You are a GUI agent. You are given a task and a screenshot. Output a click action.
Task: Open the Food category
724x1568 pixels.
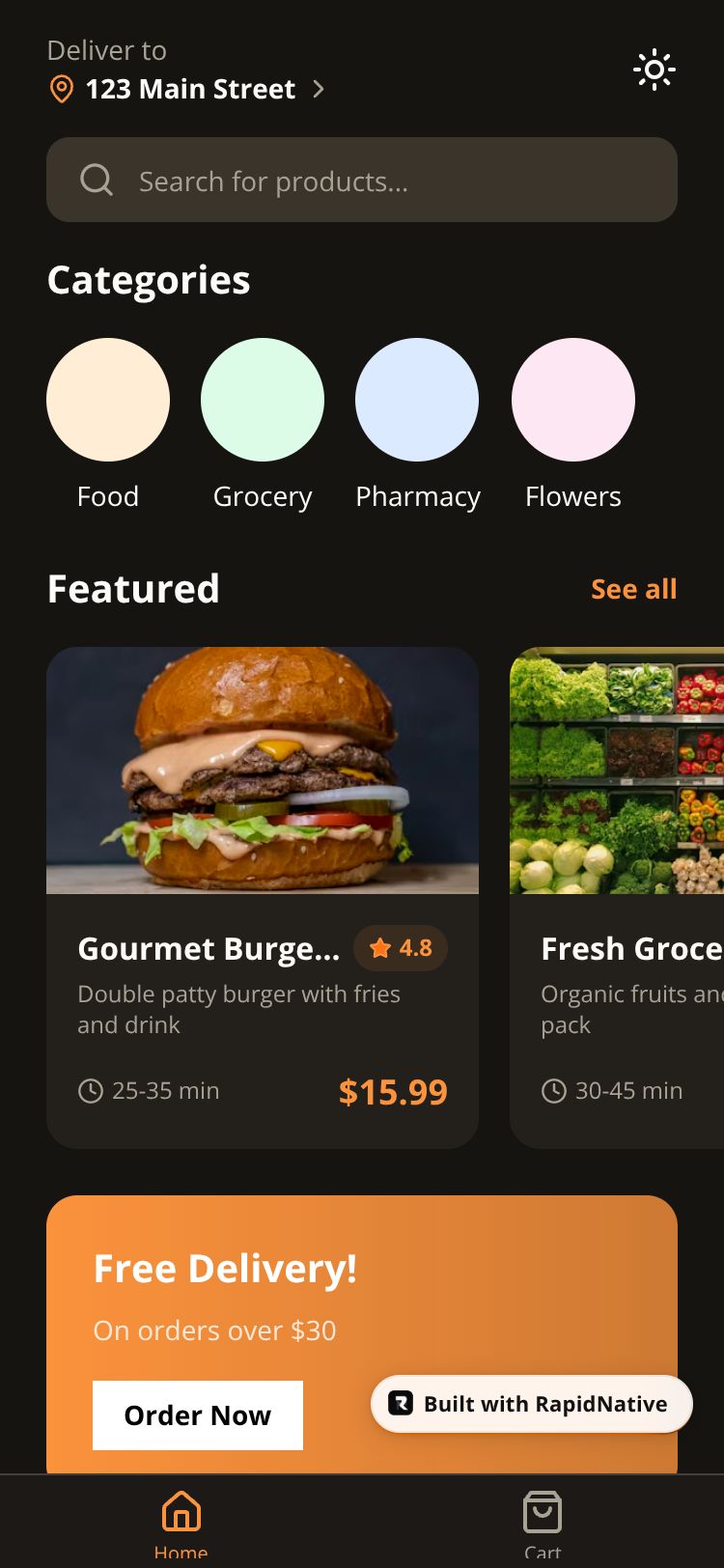[108, 400]
